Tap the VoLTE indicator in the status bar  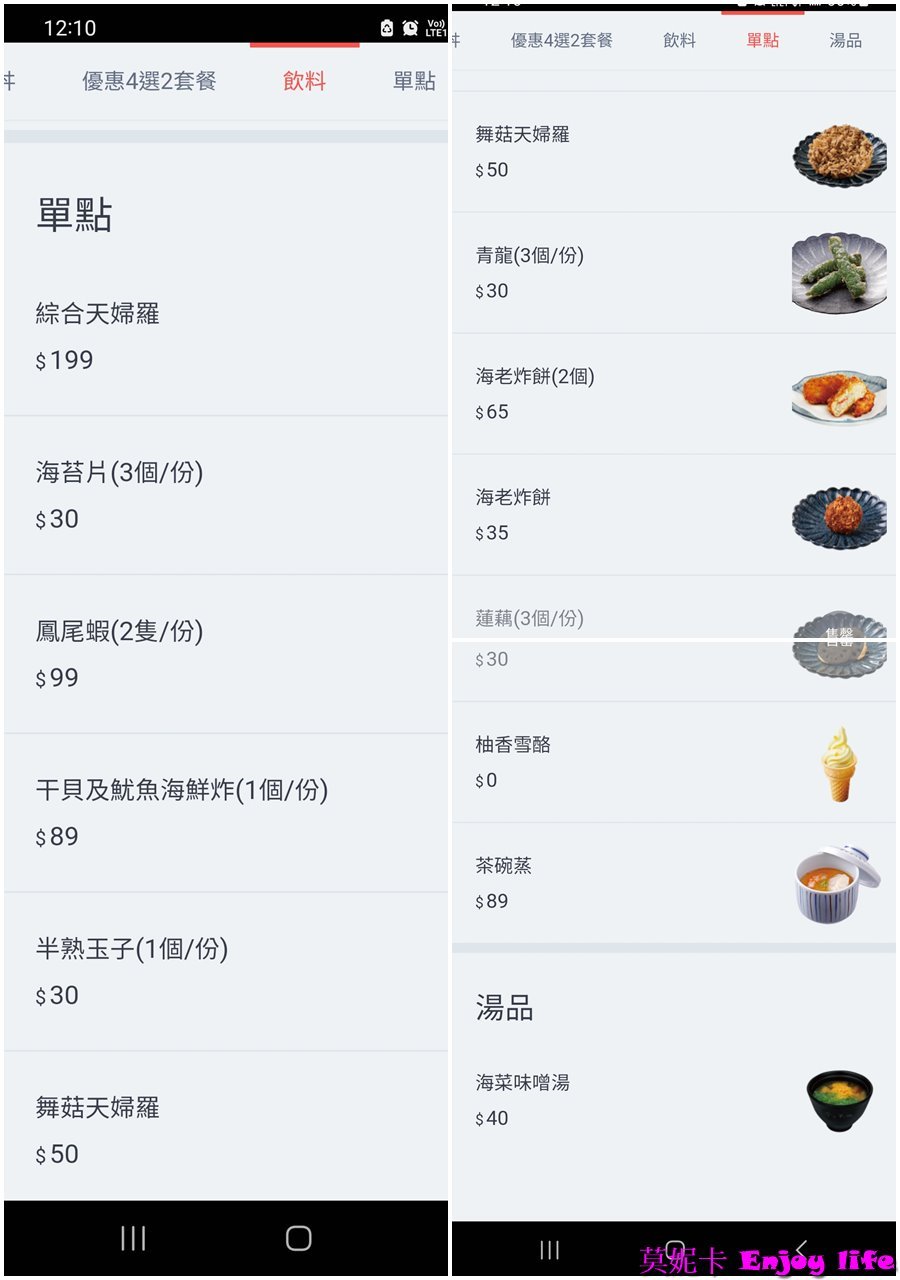click(x=435, y=27)
